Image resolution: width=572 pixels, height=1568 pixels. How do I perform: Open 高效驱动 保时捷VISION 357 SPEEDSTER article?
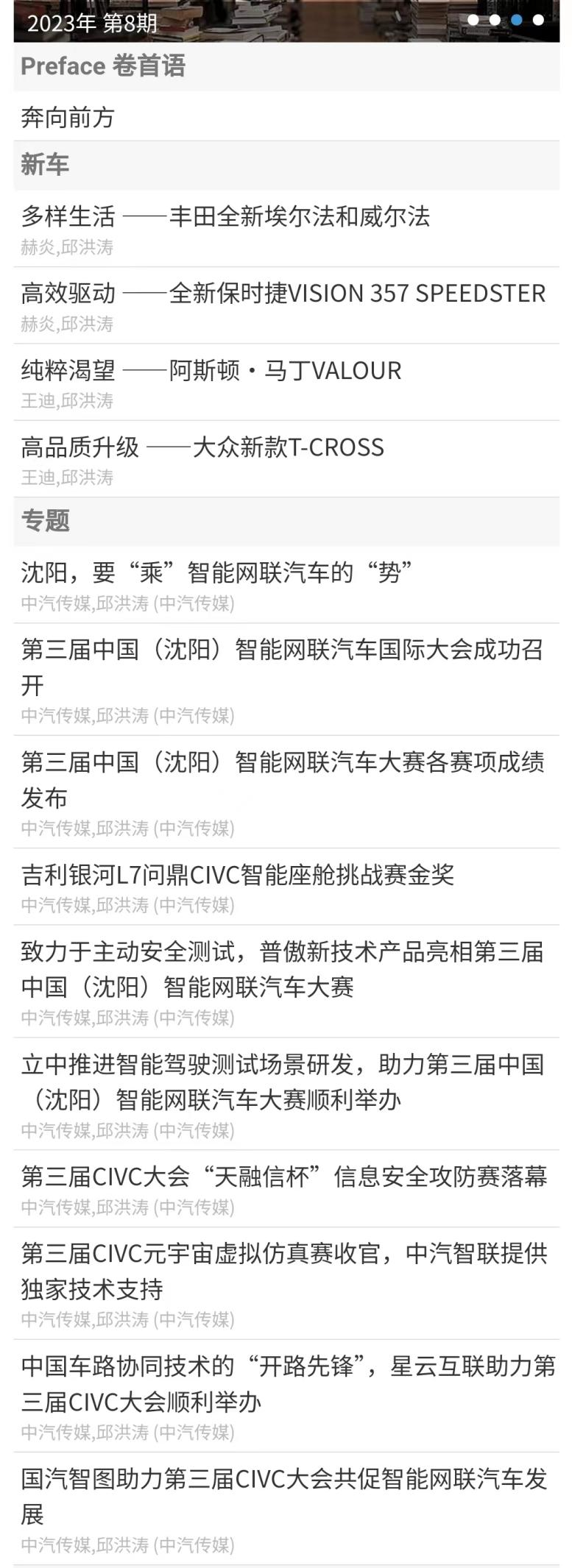click(x=286, y=305)
